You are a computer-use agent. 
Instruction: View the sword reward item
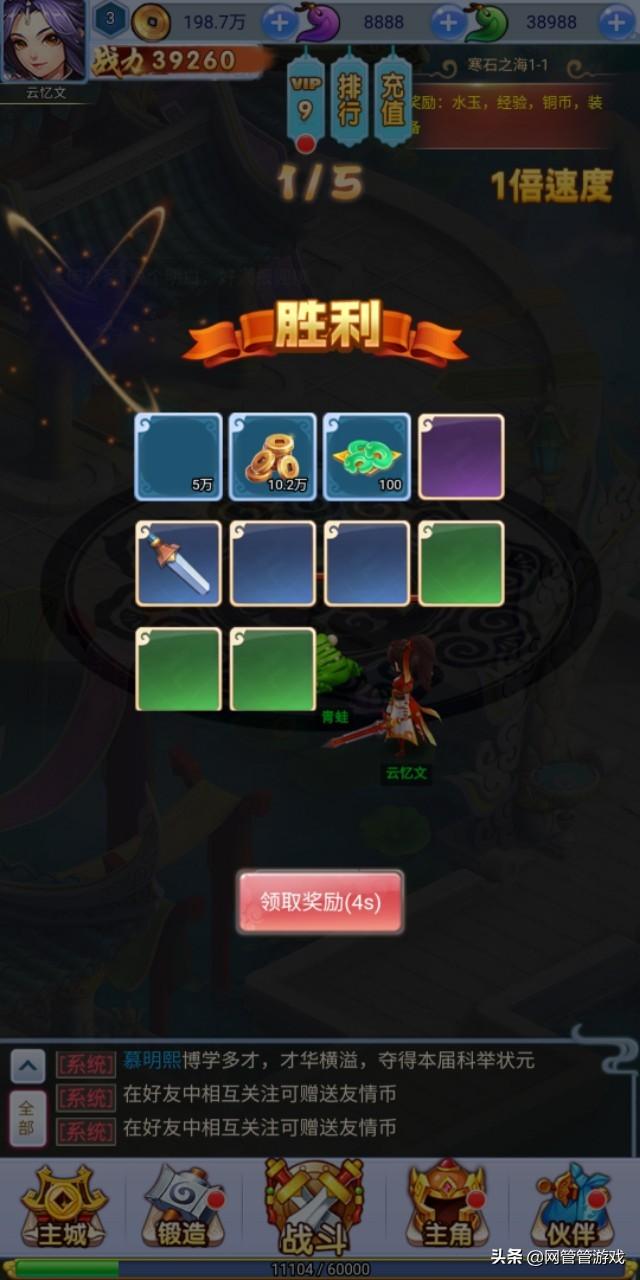(178, 563)
